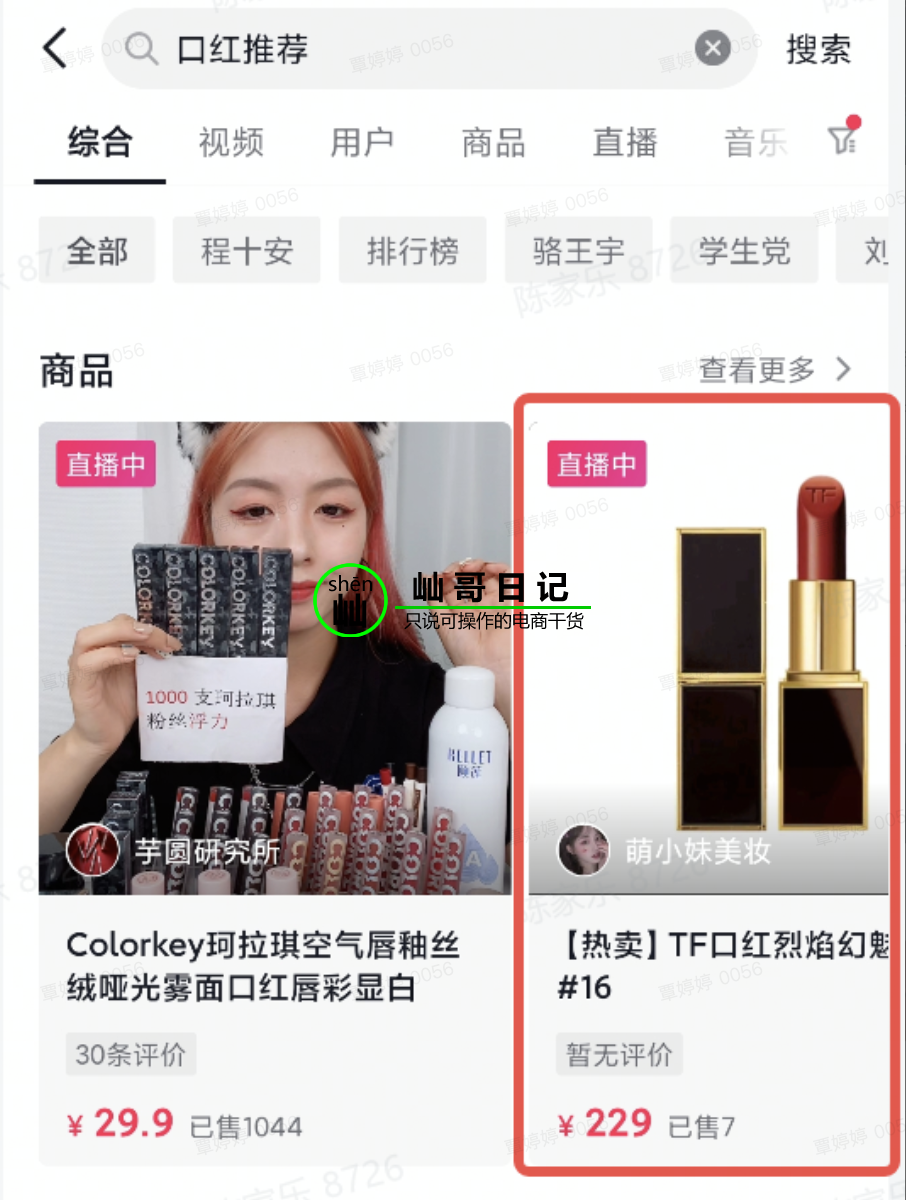This screenshot has height=1200, width=906.
Task: Select the 学生党 chip
Action: click(744, 250)
